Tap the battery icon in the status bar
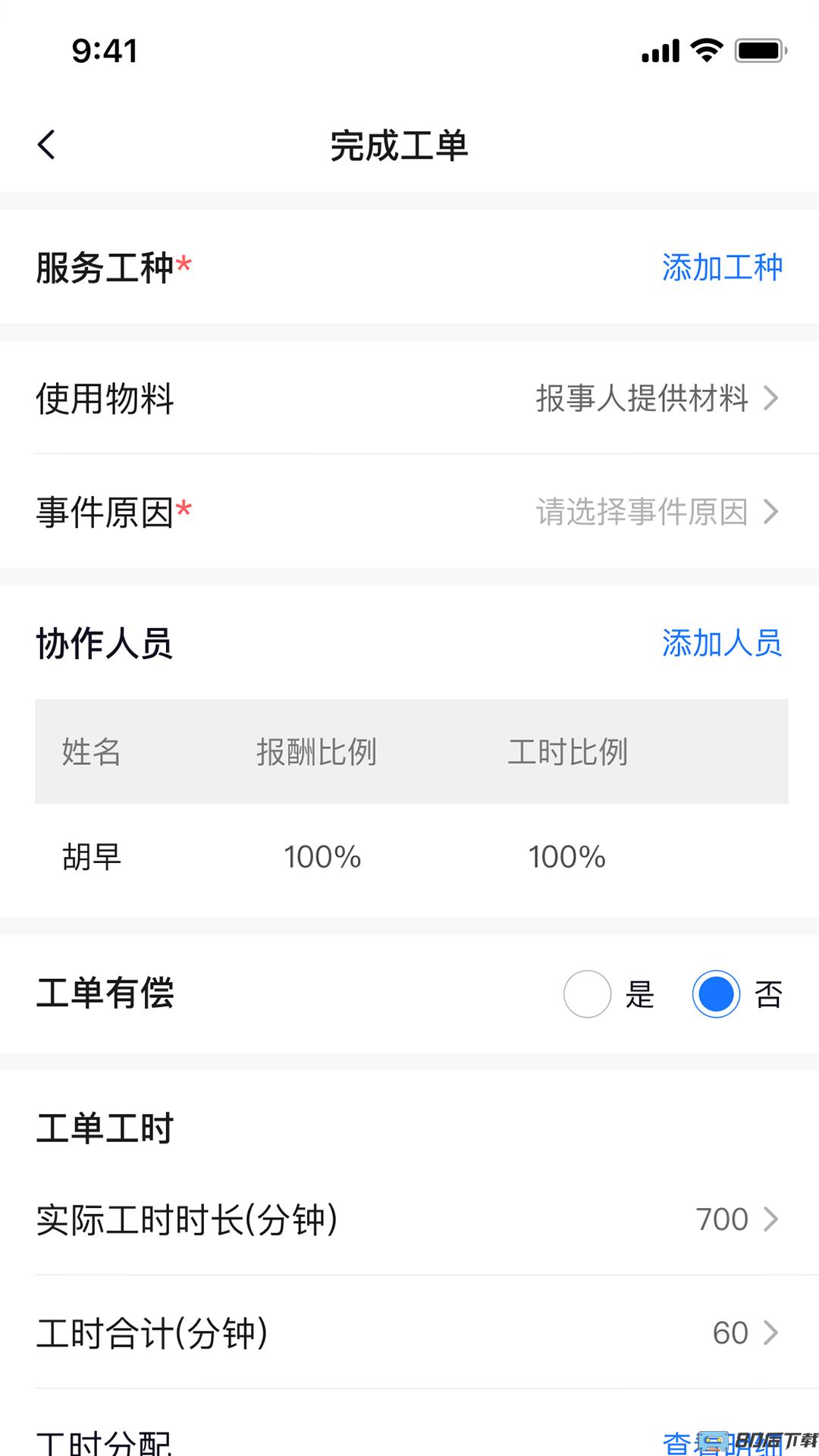This screenshot has width=819, height=1456. [758, 50]
